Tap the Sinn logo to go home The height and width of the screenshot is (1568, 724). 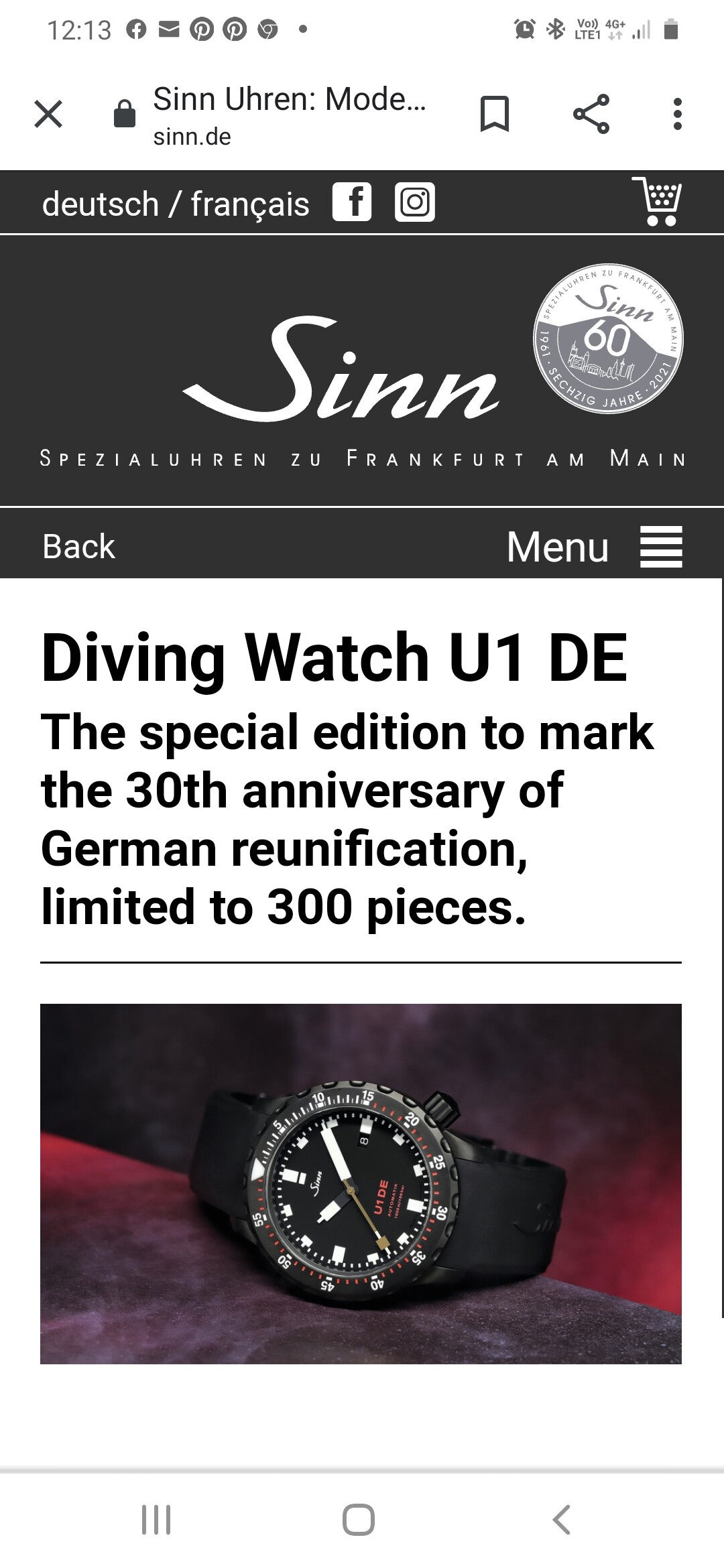(341, 369)
